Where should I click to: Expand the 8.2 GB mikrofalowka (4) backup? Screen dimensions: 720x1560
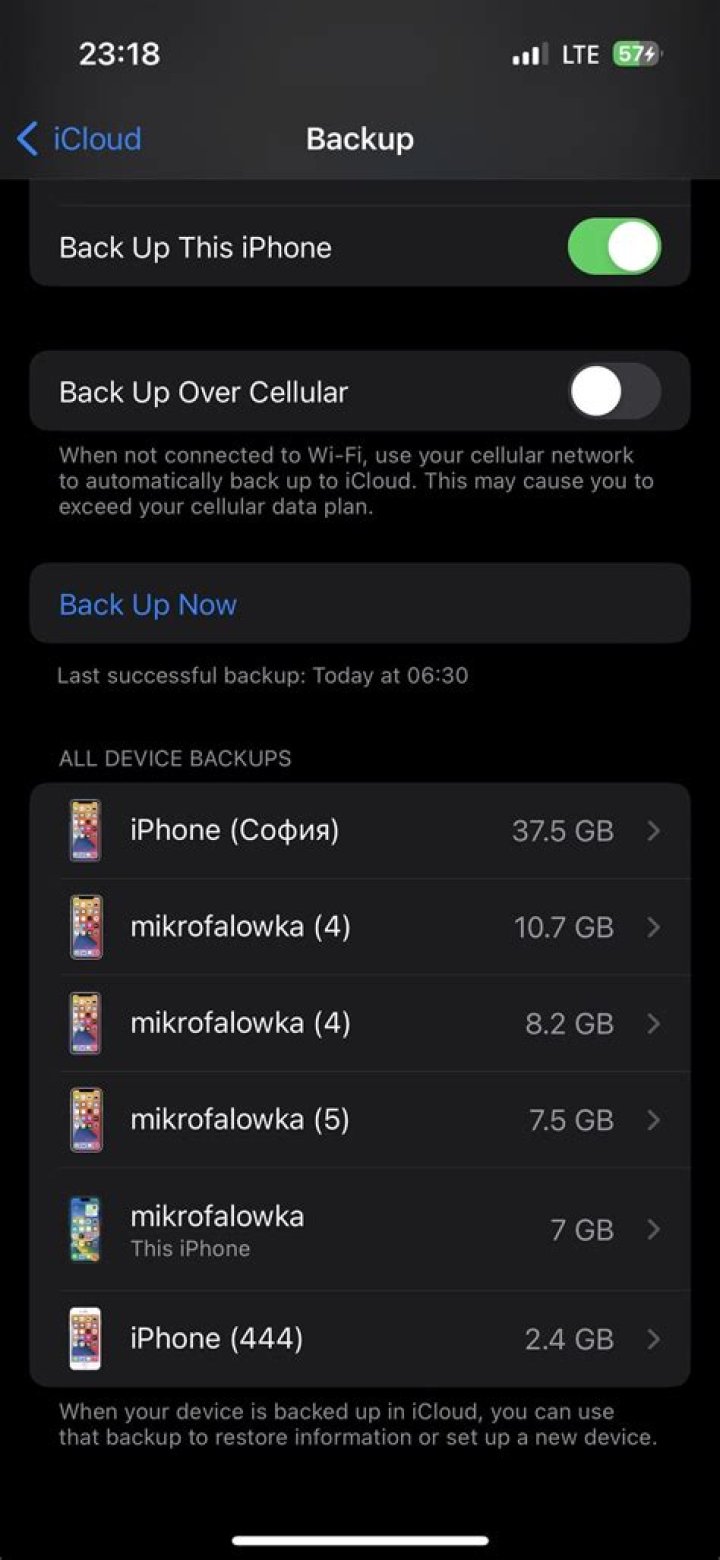(x=360, y=1023)
